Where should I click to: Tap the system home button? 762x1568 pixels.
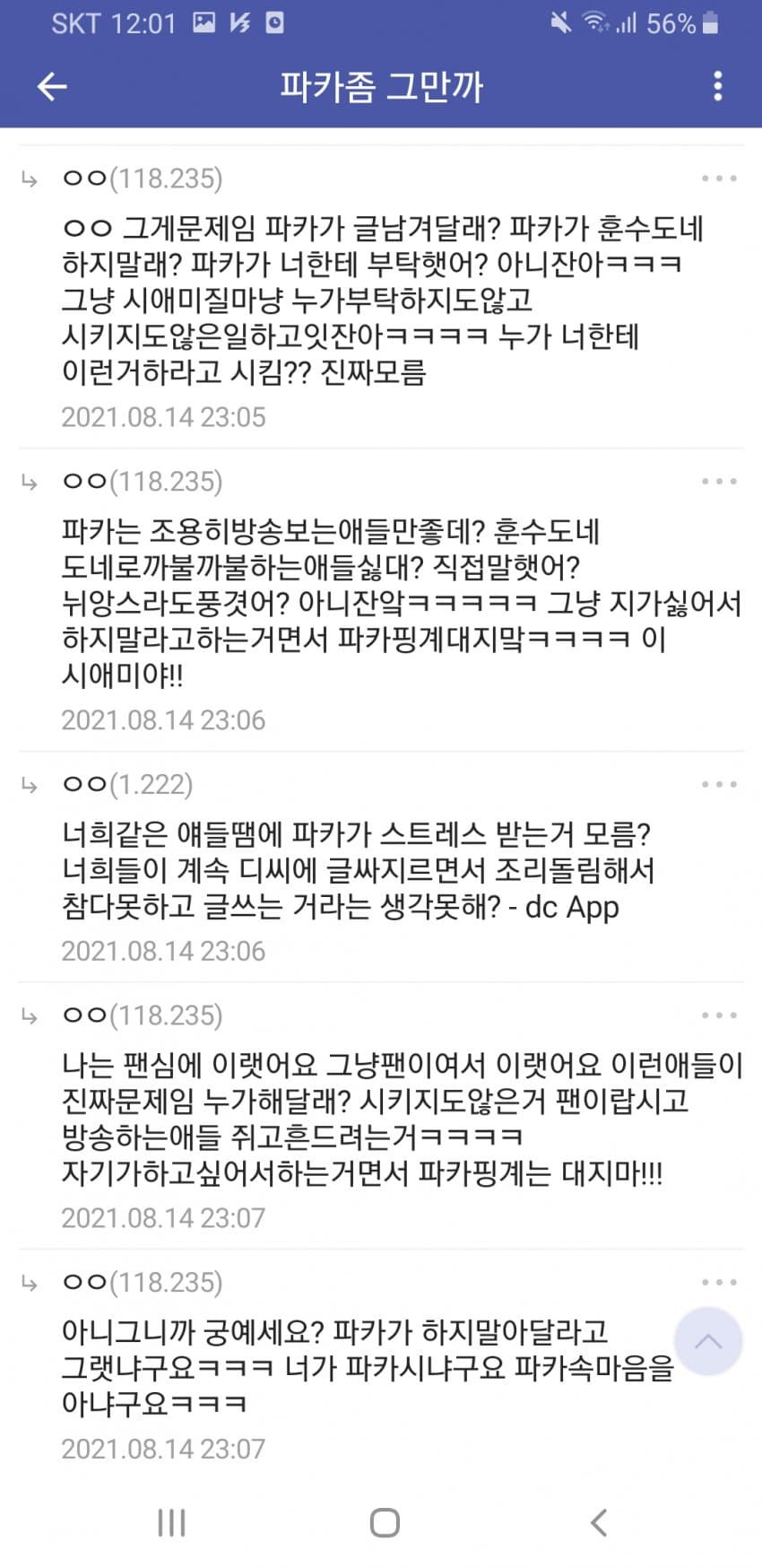tap(385, 1522)
